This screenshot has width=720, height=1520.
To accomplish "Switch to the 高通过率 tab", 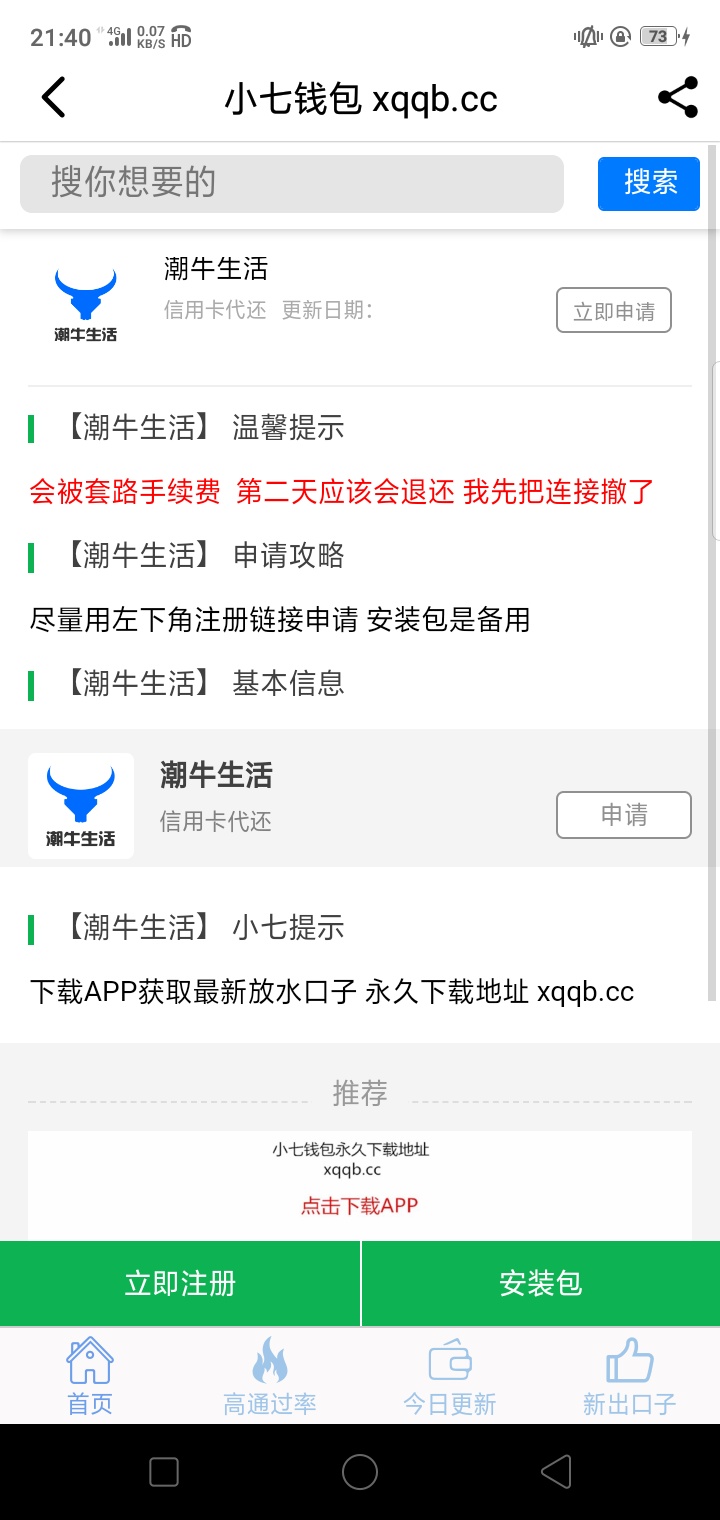I will (270, 1376).
